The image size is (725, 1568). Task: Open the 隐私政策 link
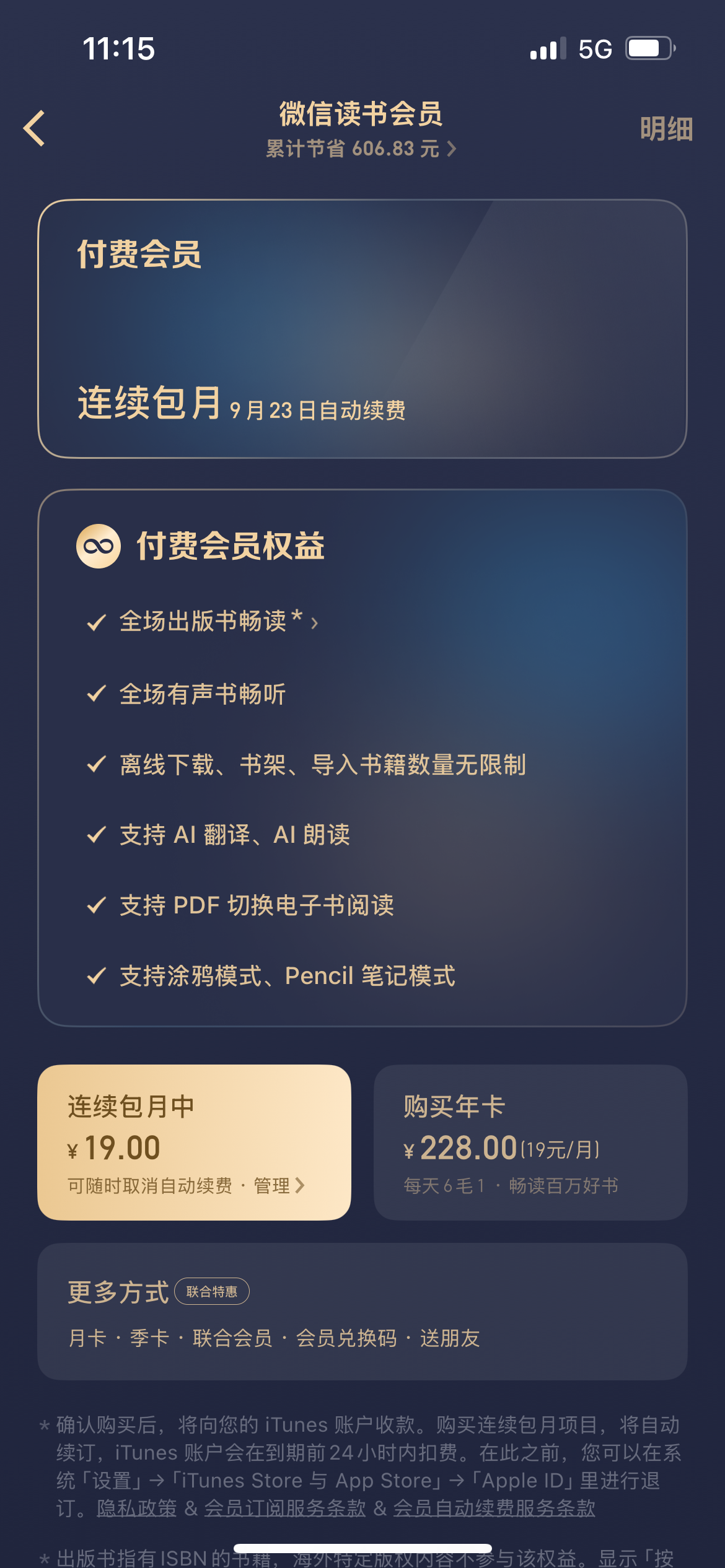[137, 1508]
